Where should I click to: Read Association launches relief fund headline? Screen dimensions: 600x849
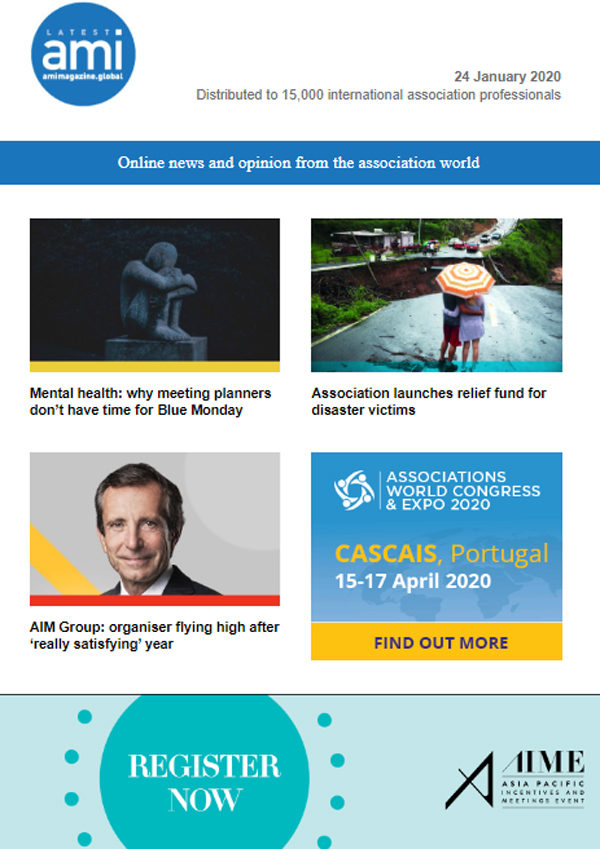428,402
